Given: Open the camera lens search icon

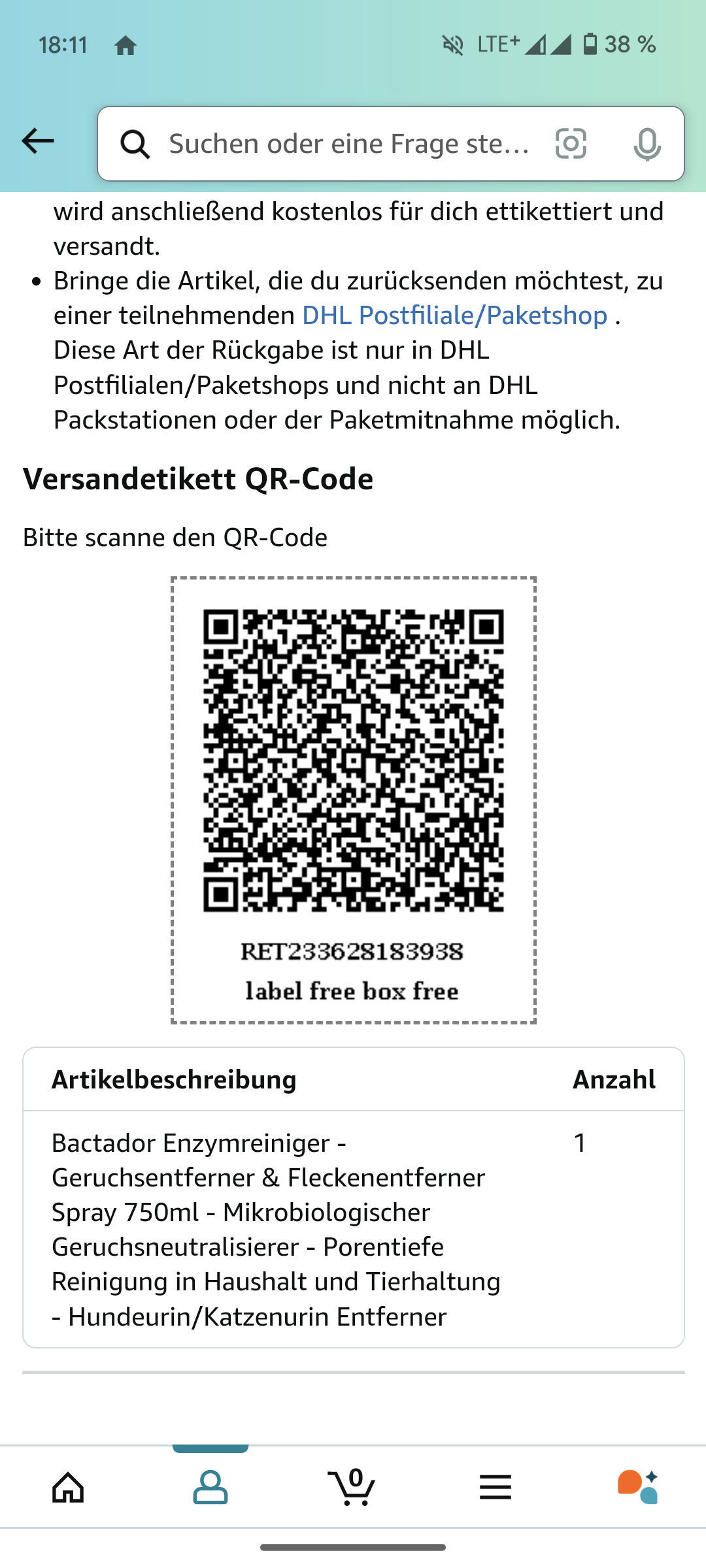Looking at the screenshot, I should [x=571, y=144].
